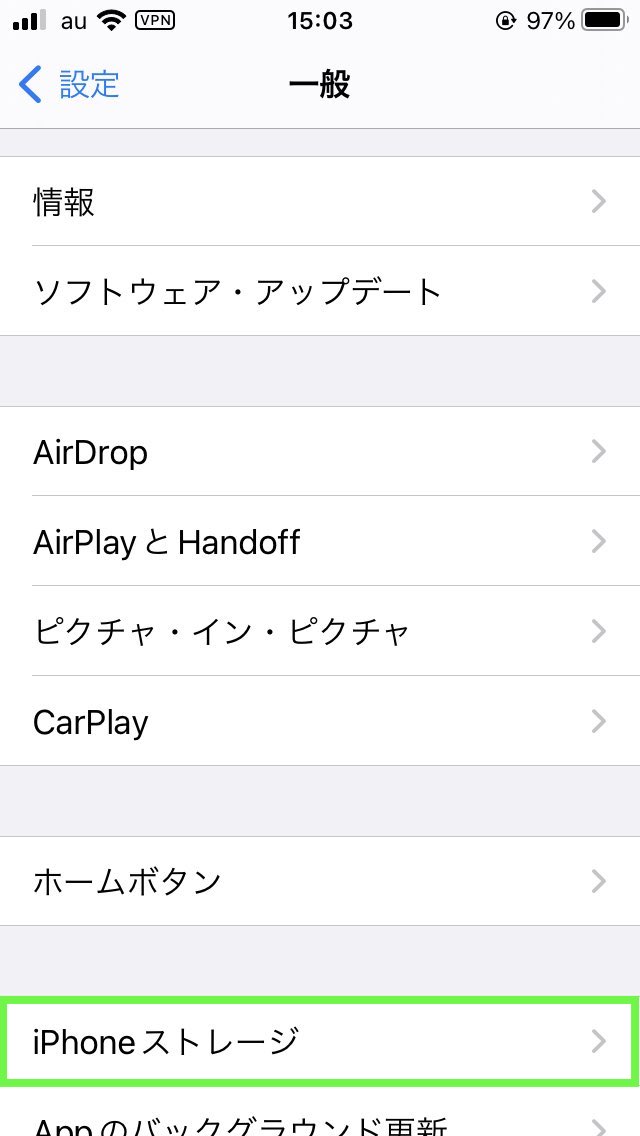
Task: Open ピクチャ・イン・ピクチャ settings
Action: point(320,630)
